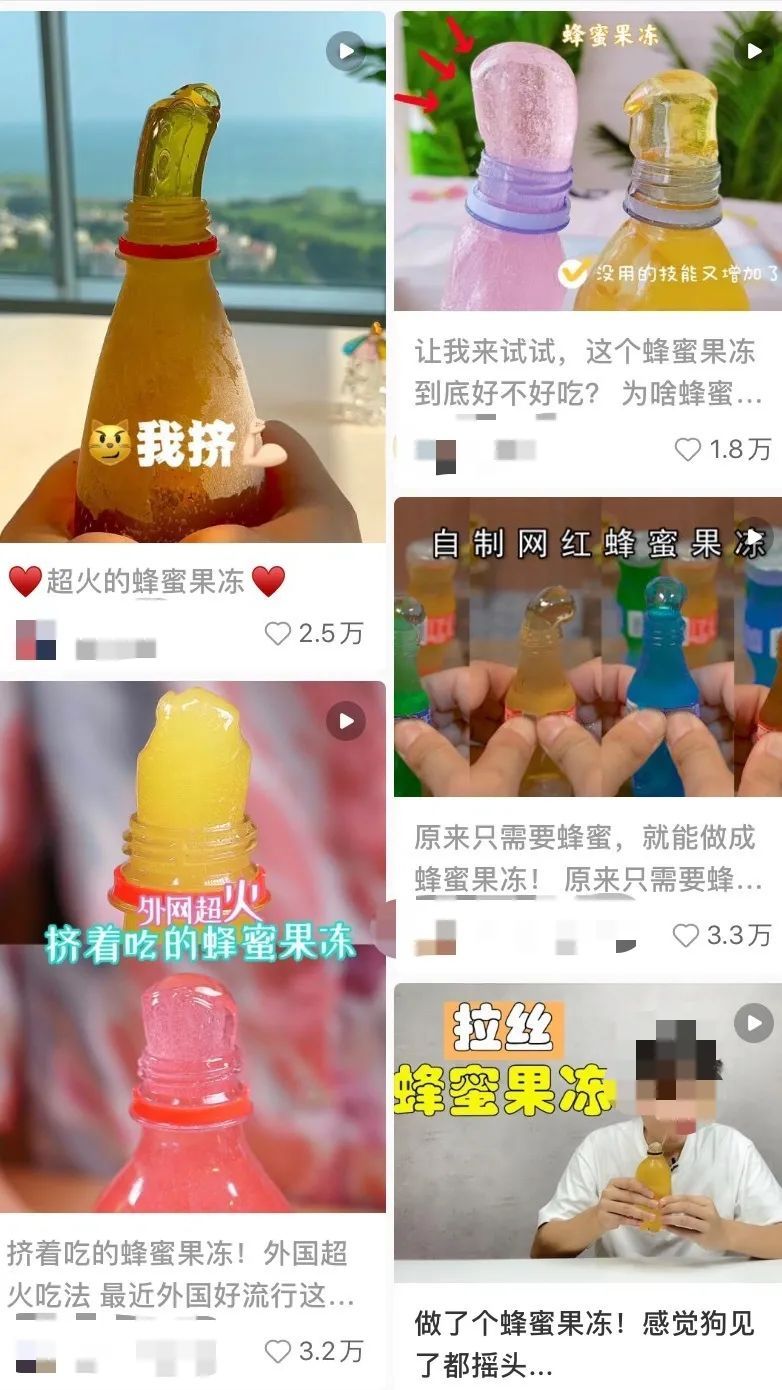The width and height of the screenshot is (782, 1390).
Task: Like the post with 1.8万 likes
Action: [x=688, y=450]
